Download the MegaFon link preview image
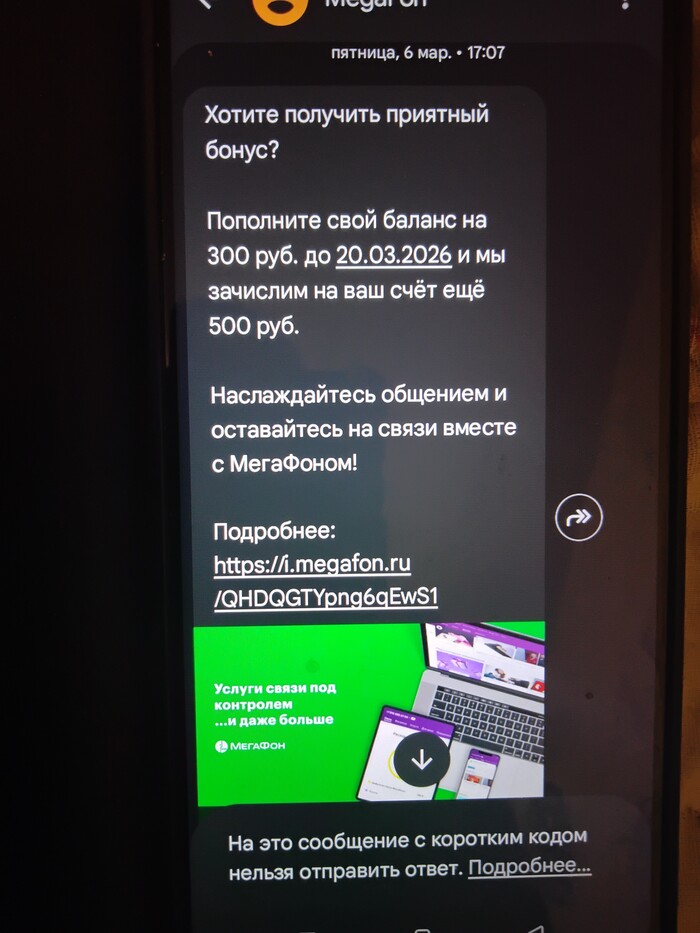The image size is (700, 933). (422, 759)
